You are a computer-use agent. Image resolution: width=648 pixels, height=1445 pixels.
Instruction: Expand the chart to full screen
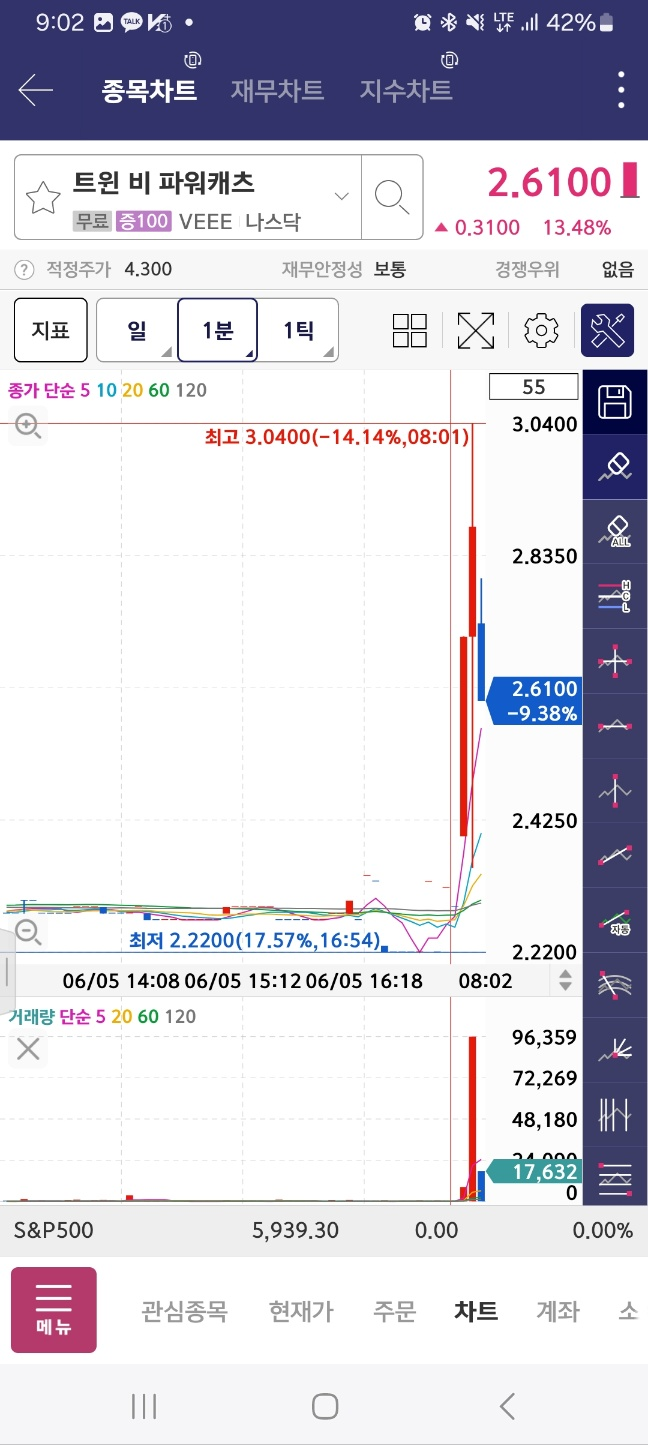tap(476, 330)
